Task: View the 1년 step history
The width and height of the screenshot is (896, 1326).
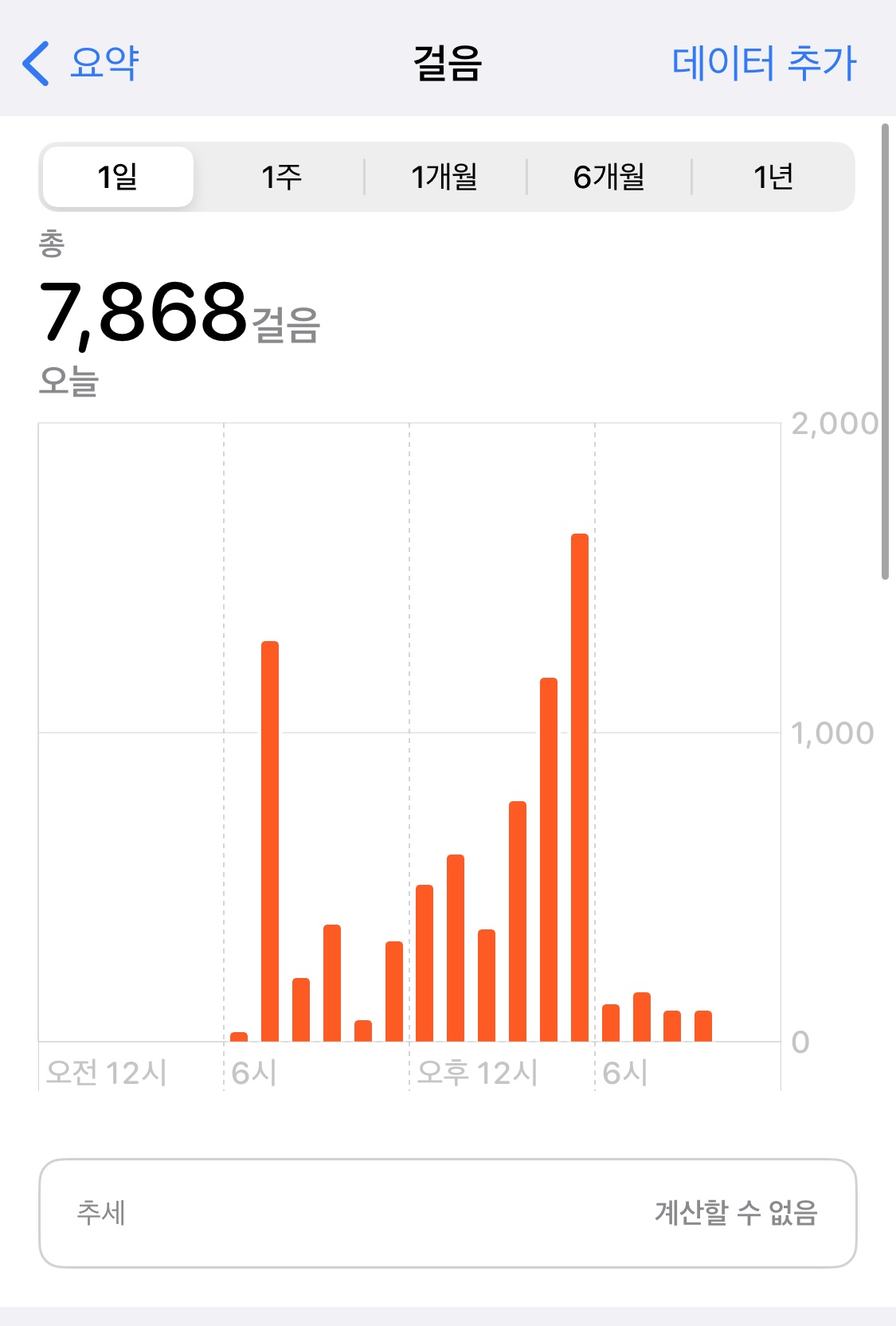Action: pos(773,177)
